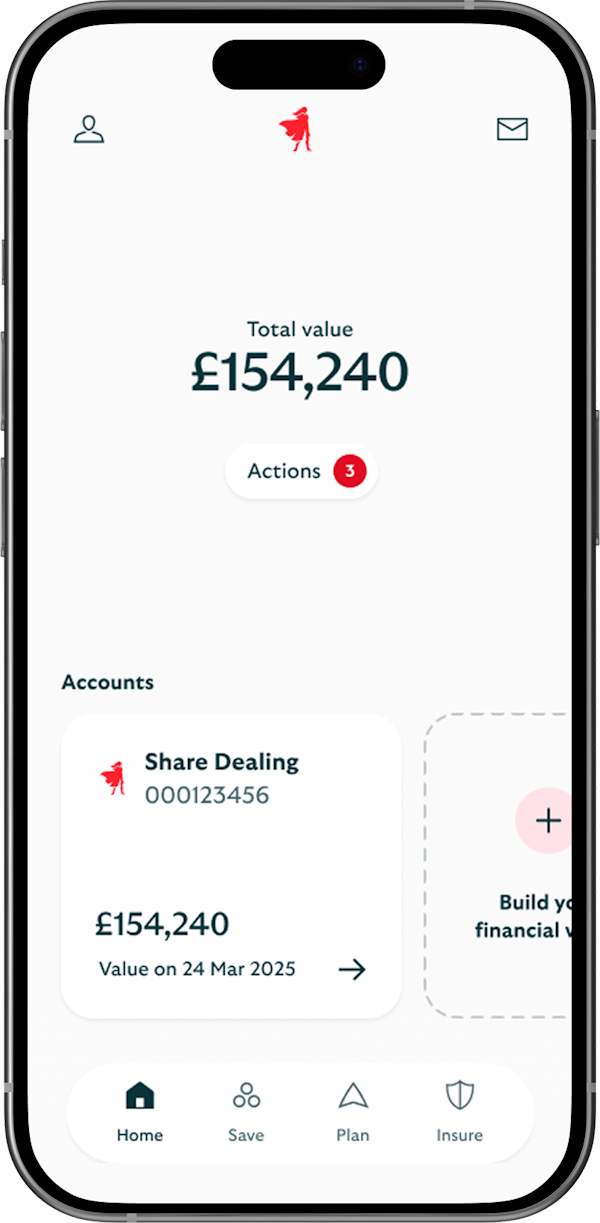Tap the plus to add an account
Image resolution: width=600 pixels, height=1223 pixels.
coord(547,821)
